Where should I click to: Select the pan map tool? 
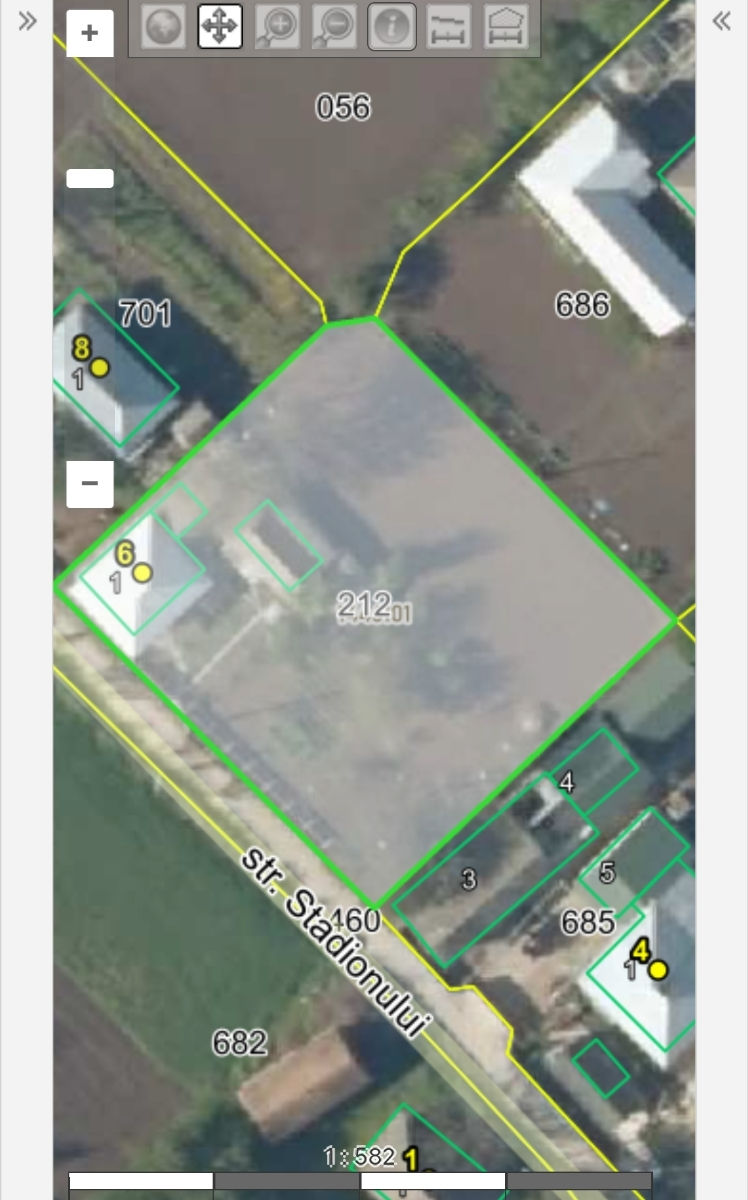pyautogui.click(x=220, y=27)
